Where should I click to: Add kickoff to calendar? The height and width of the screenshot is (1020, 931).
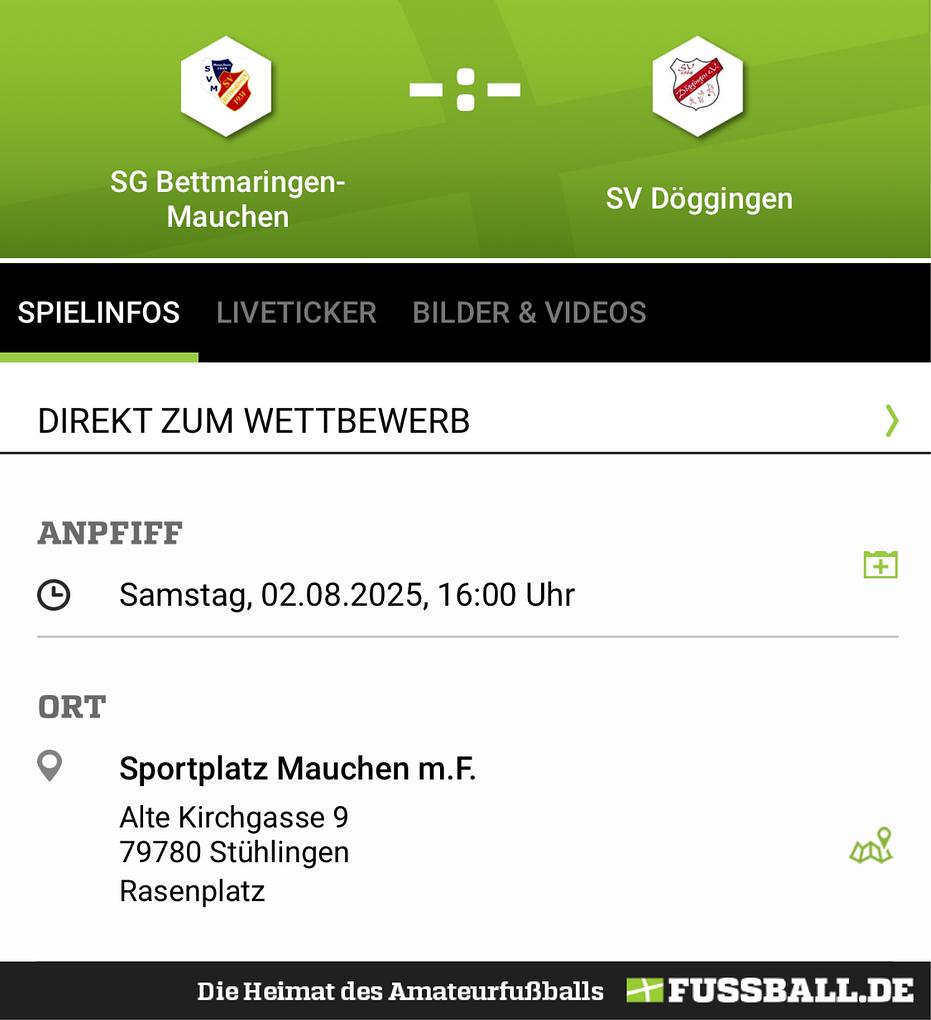point(880,564)
